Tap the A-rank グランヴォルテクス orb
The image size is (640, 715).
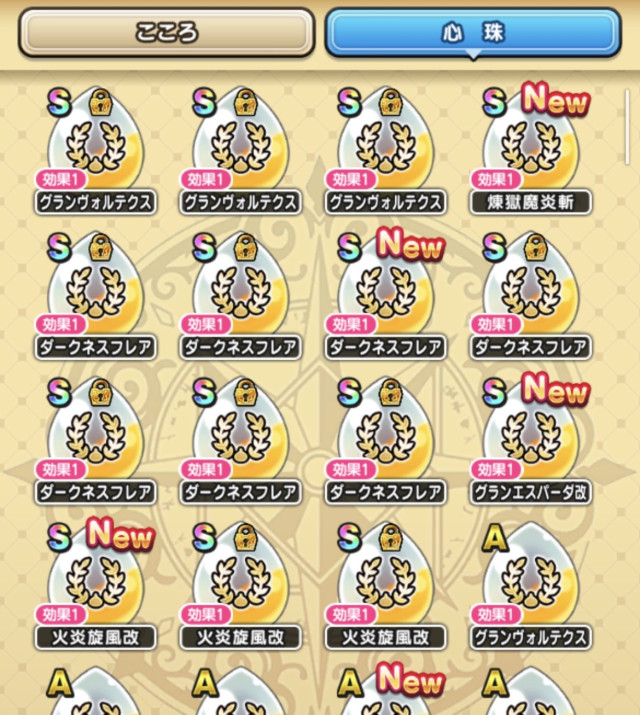[529, 585]
